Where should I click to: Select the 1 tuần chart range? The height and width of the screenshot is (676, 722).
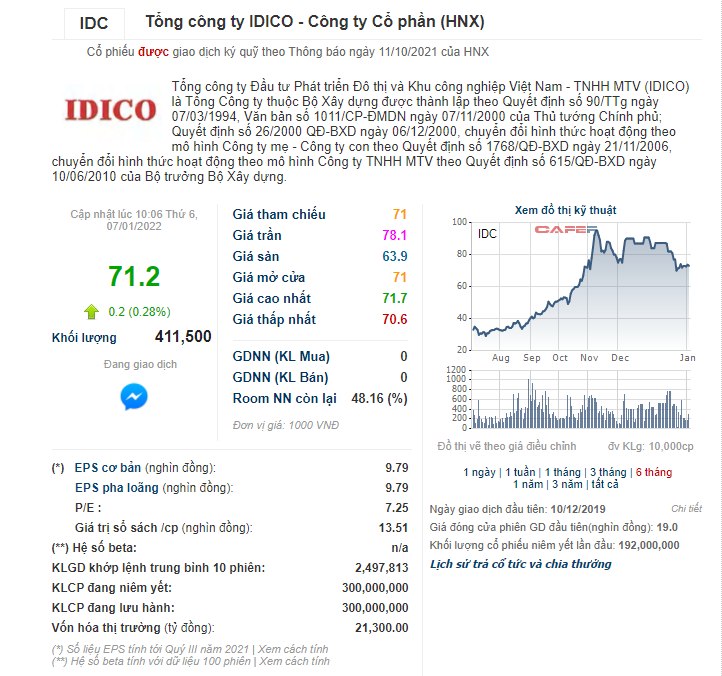(x=520, y=472)
